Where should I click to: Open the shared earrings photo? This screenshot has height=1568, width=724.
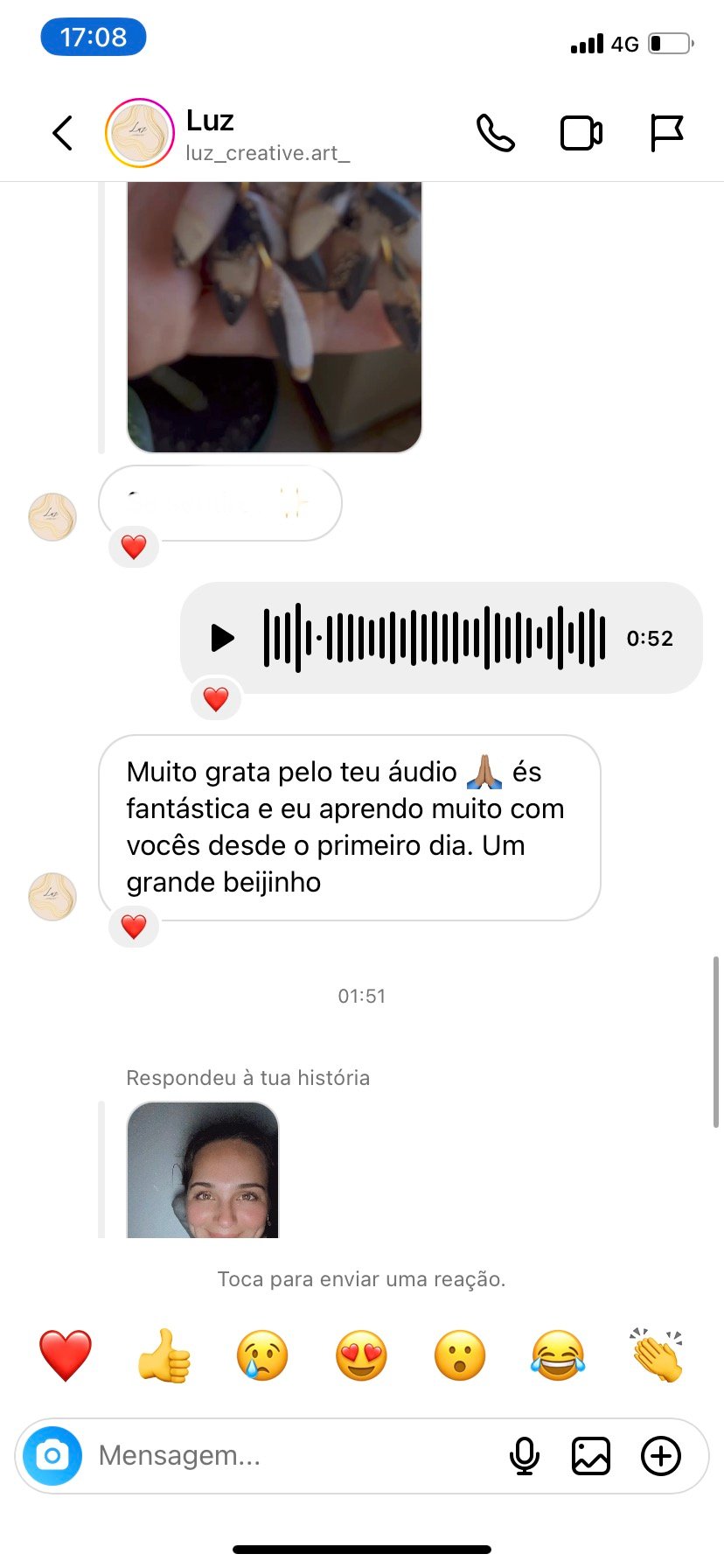275,315
